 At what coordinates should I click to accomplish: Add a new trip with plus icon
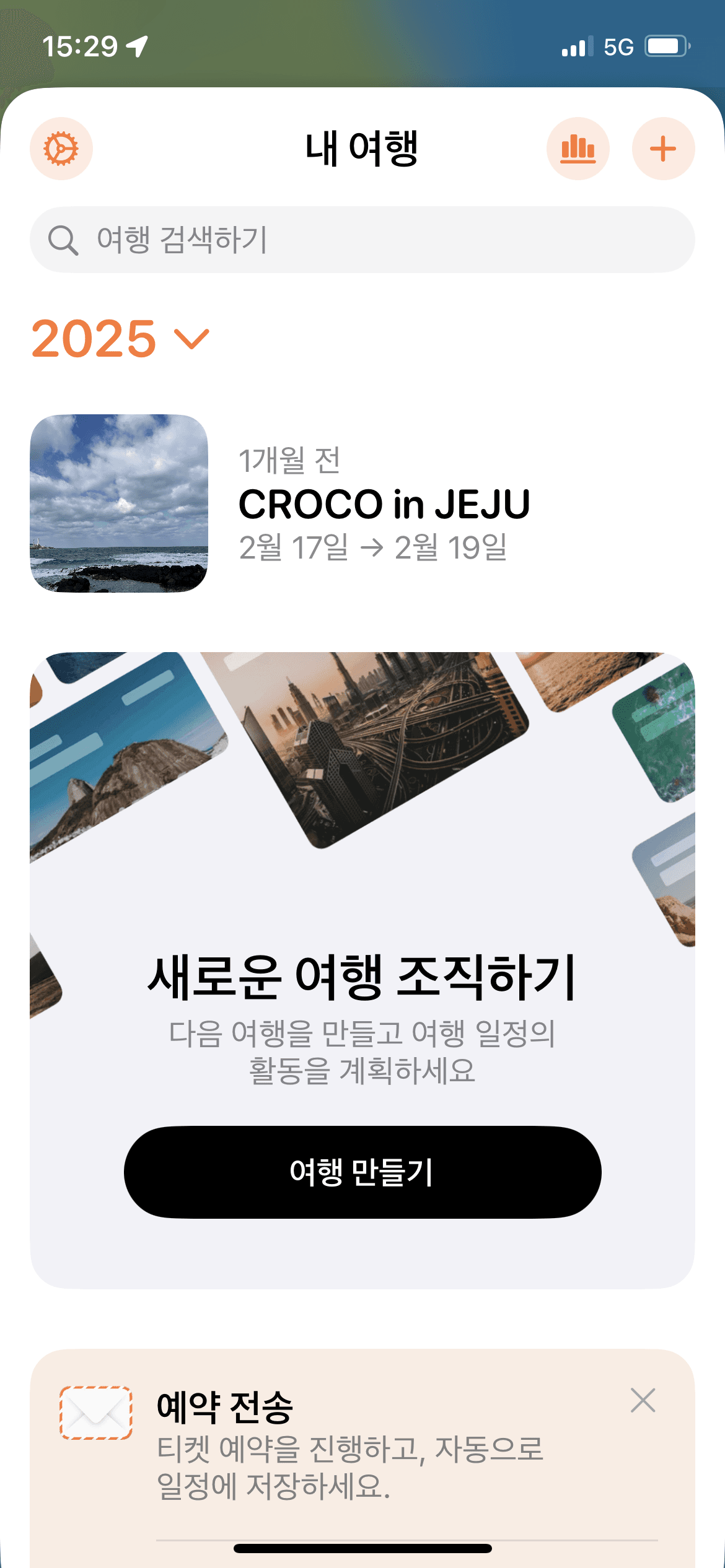coord(662,149)
